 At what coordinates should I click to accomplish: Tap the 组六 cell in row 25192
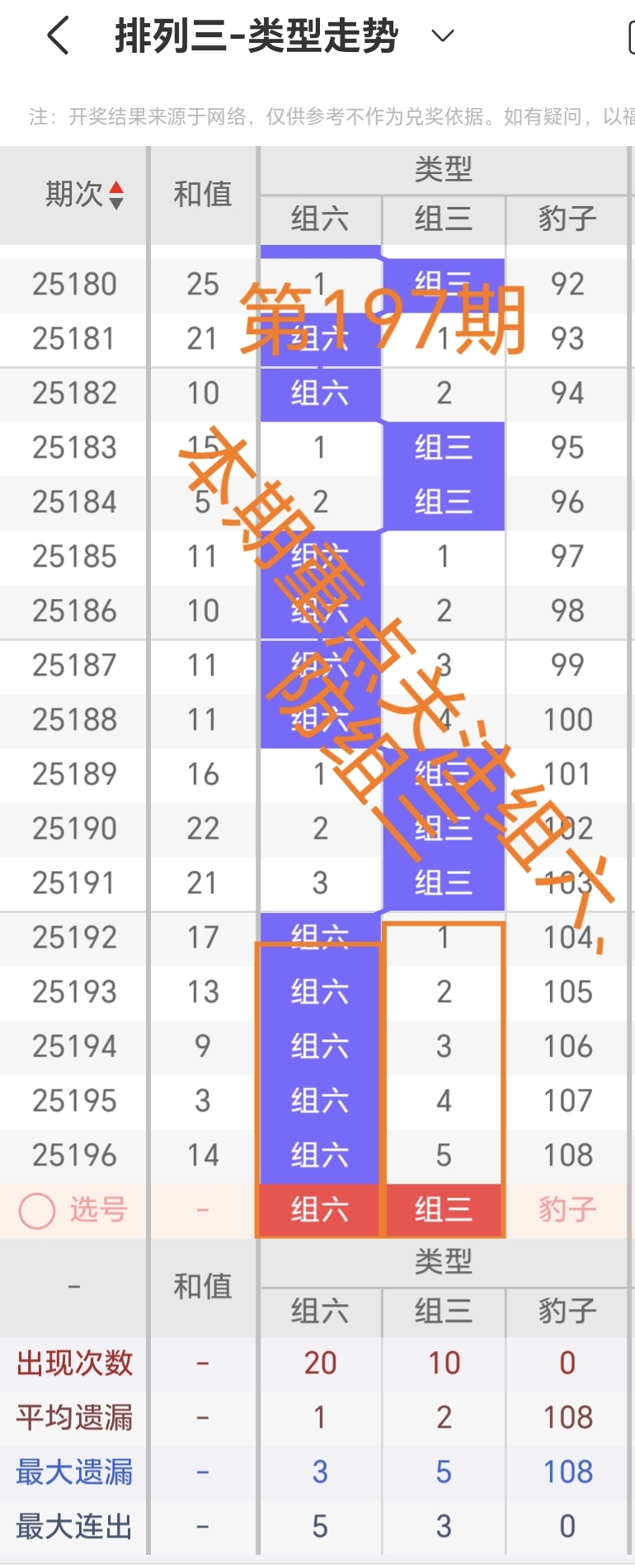tap(318, 938)
